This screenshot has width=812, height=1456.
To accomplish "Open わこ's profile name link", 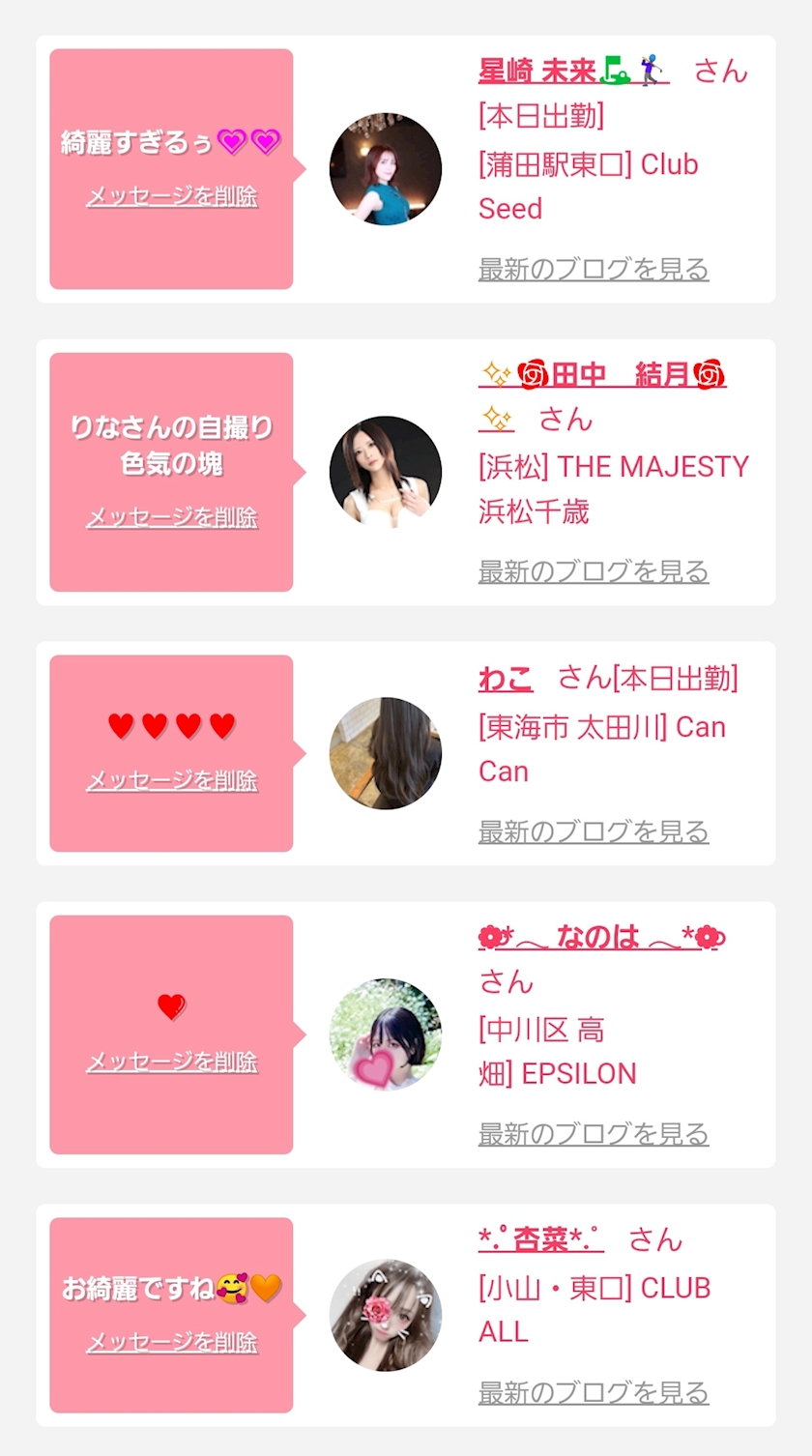I will coord(506,679).
